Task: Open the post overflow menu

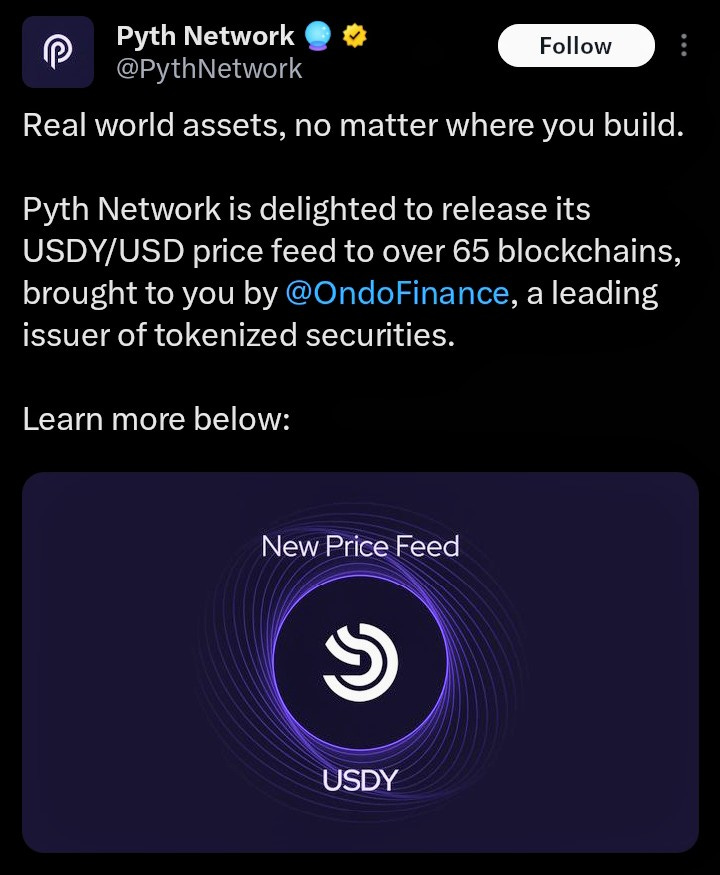Action: click(684, 46)
